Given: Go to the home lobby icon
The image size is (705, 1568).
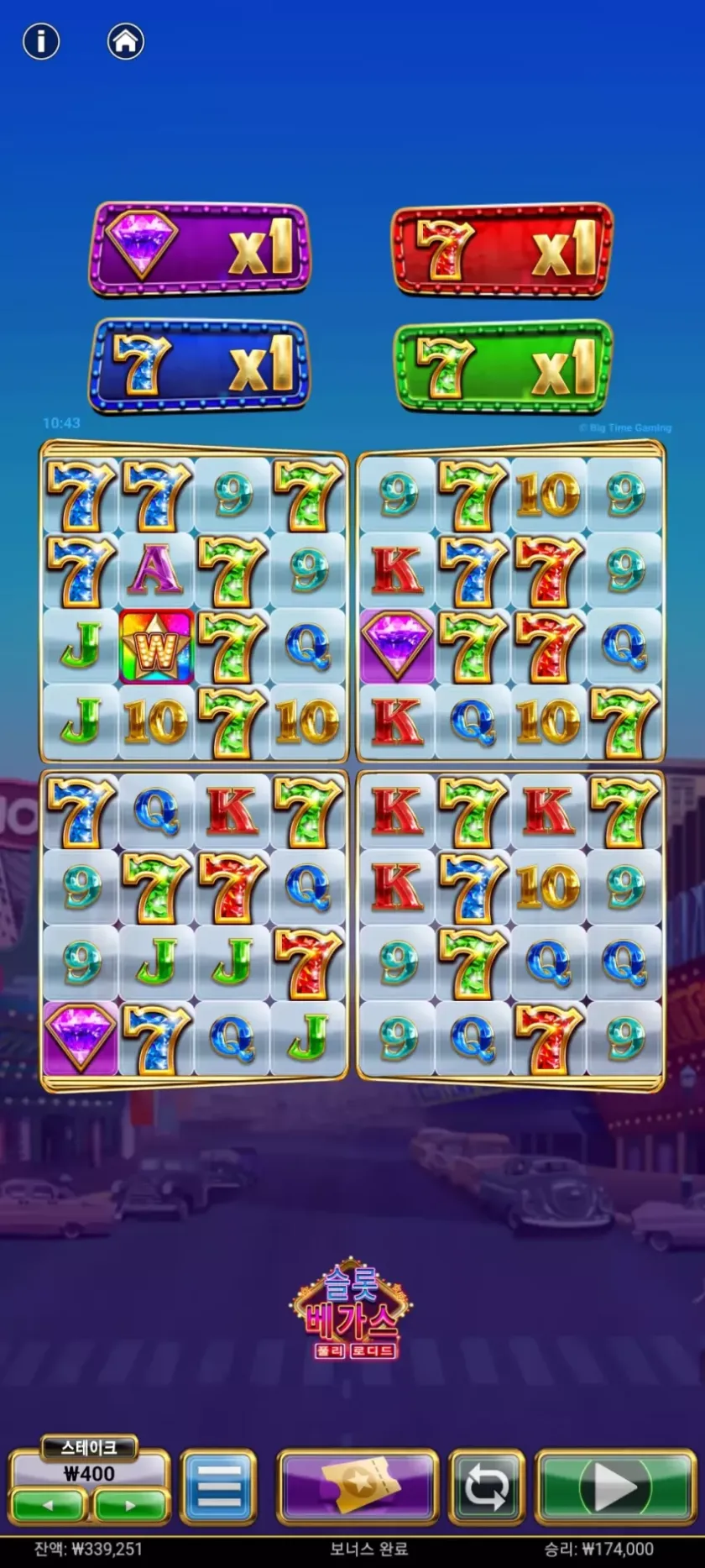Looking at the screenshot, I should [126, 41].
